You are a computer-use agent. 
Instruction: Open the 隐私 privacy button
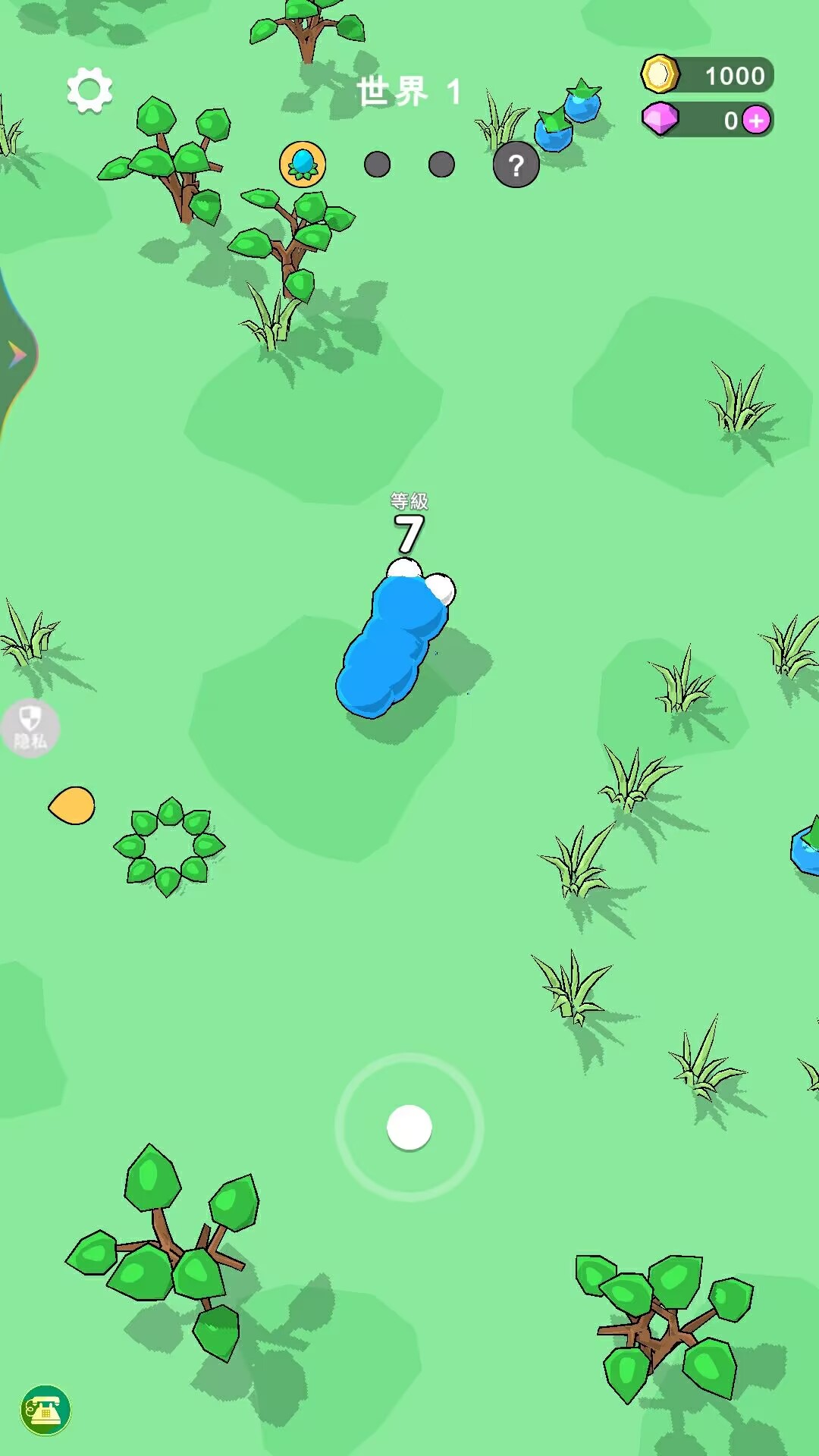(30, 729)
